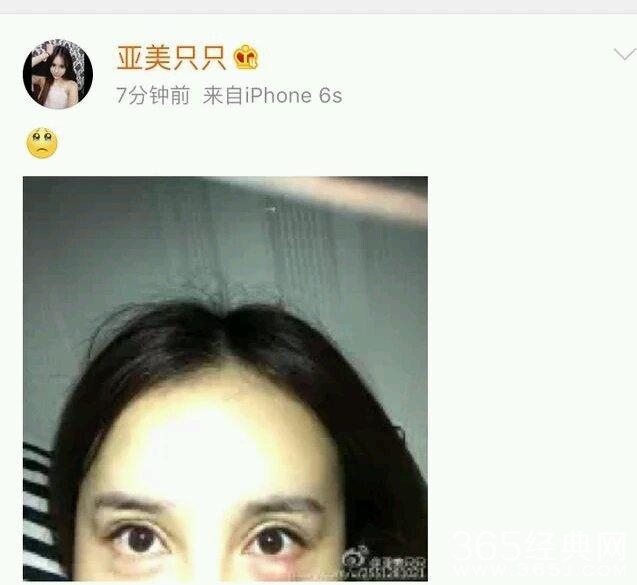The height and width of the screenshot is (585, 637).
Task: Tap the iPhone 6s source link
Action: pos(294,95)
